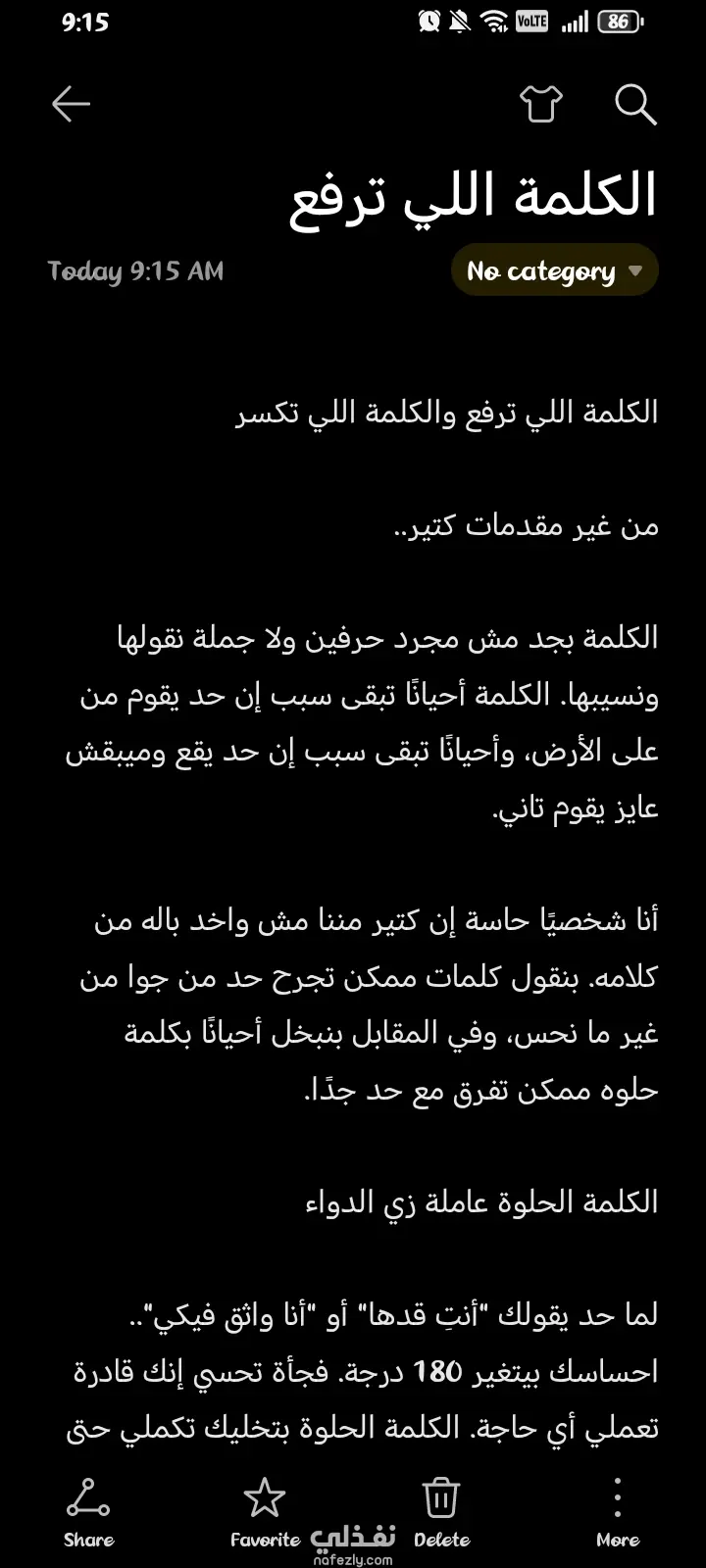Mark the note as Favorite
Image resolution: width=706 pixels, height=1568 pixels.
(265, 1512)
